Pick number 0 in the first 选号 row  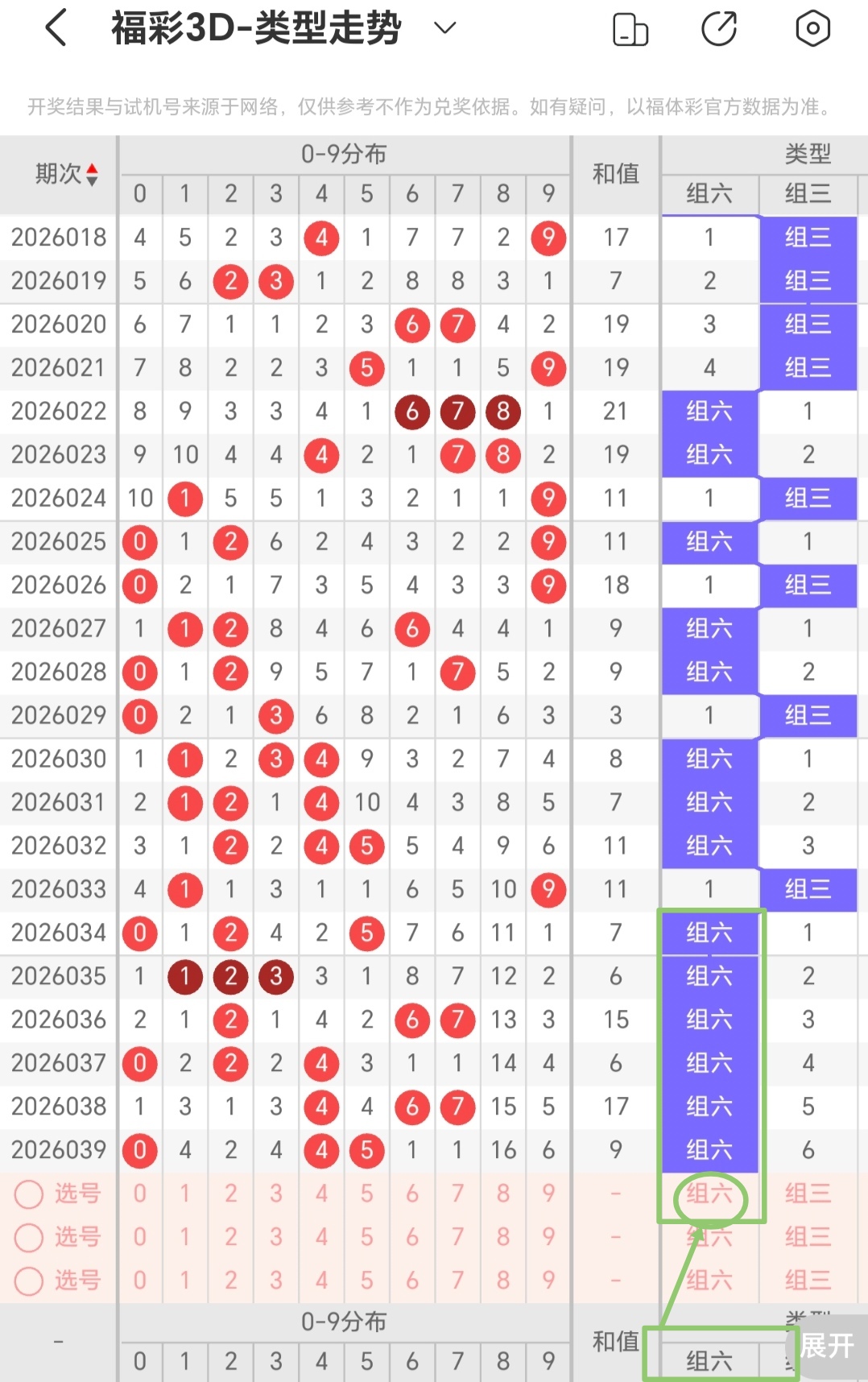140,1194
